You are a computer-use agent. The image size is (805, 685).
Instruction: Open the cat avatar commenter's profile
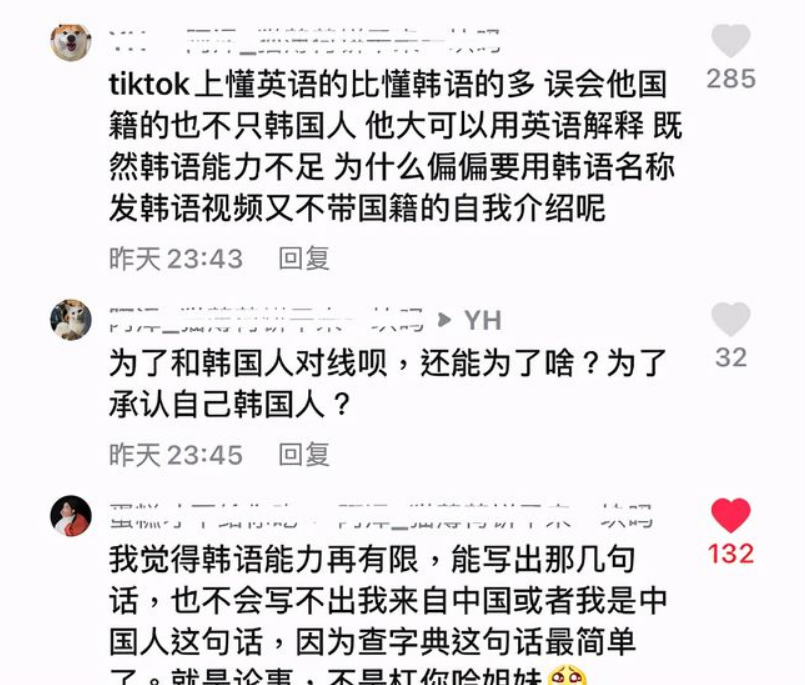coord(71,320)
